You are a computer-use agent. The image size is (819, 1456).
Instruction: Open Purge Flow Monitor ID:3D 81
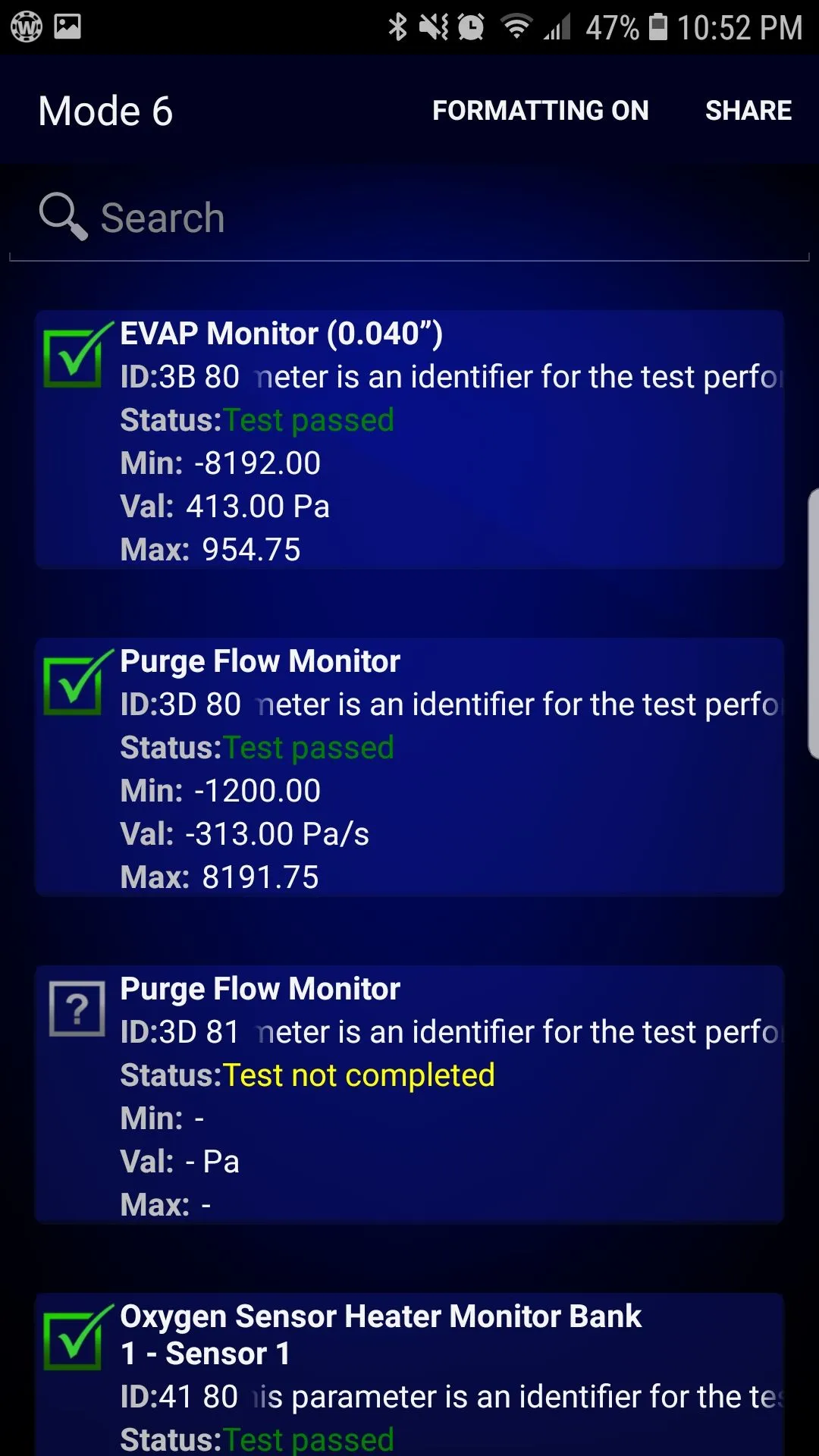coord(409,1095)
